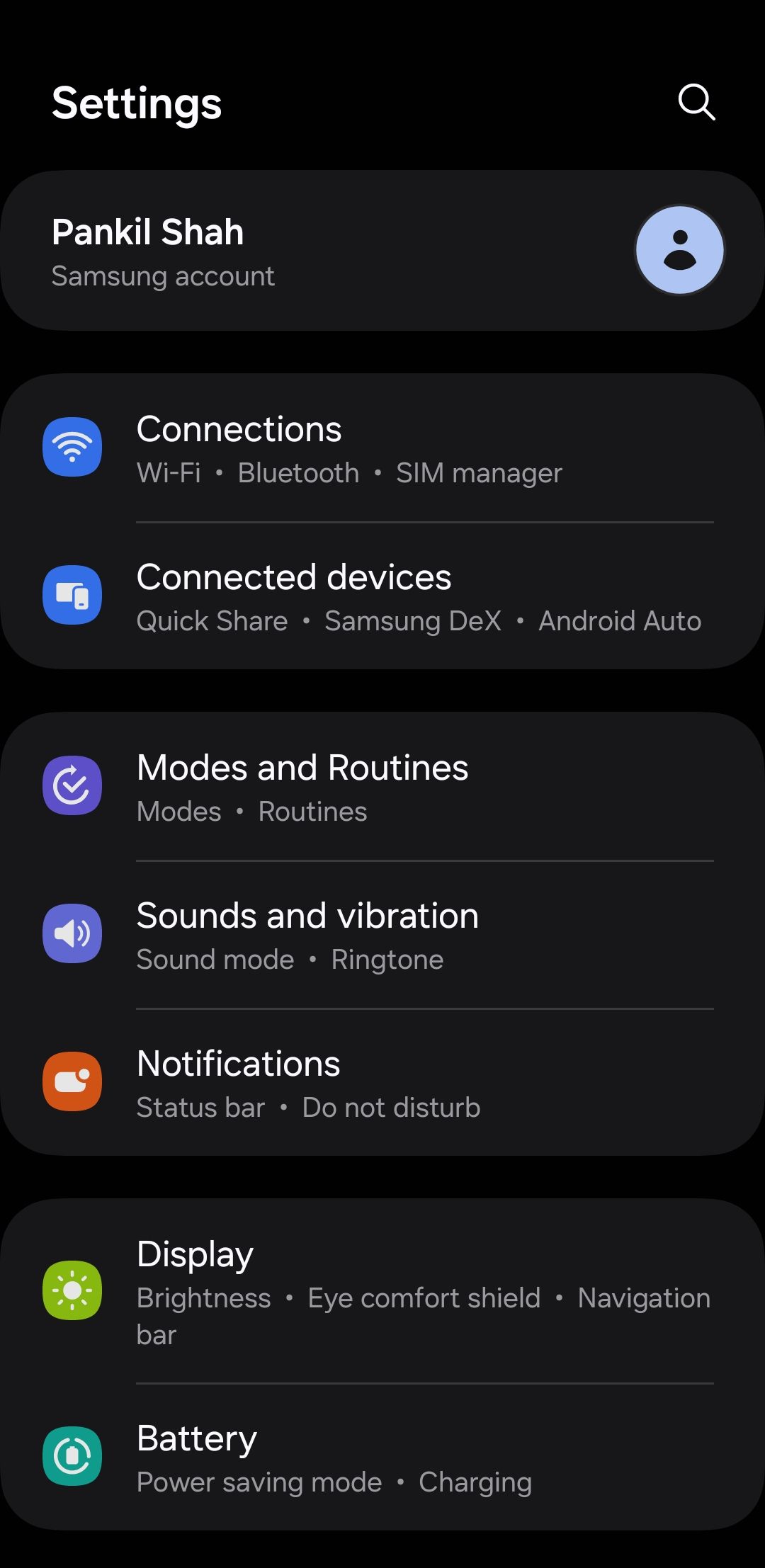Tap the green Display brightness icon
Screen dimensions: 765x1568
tap(72, 1291)
